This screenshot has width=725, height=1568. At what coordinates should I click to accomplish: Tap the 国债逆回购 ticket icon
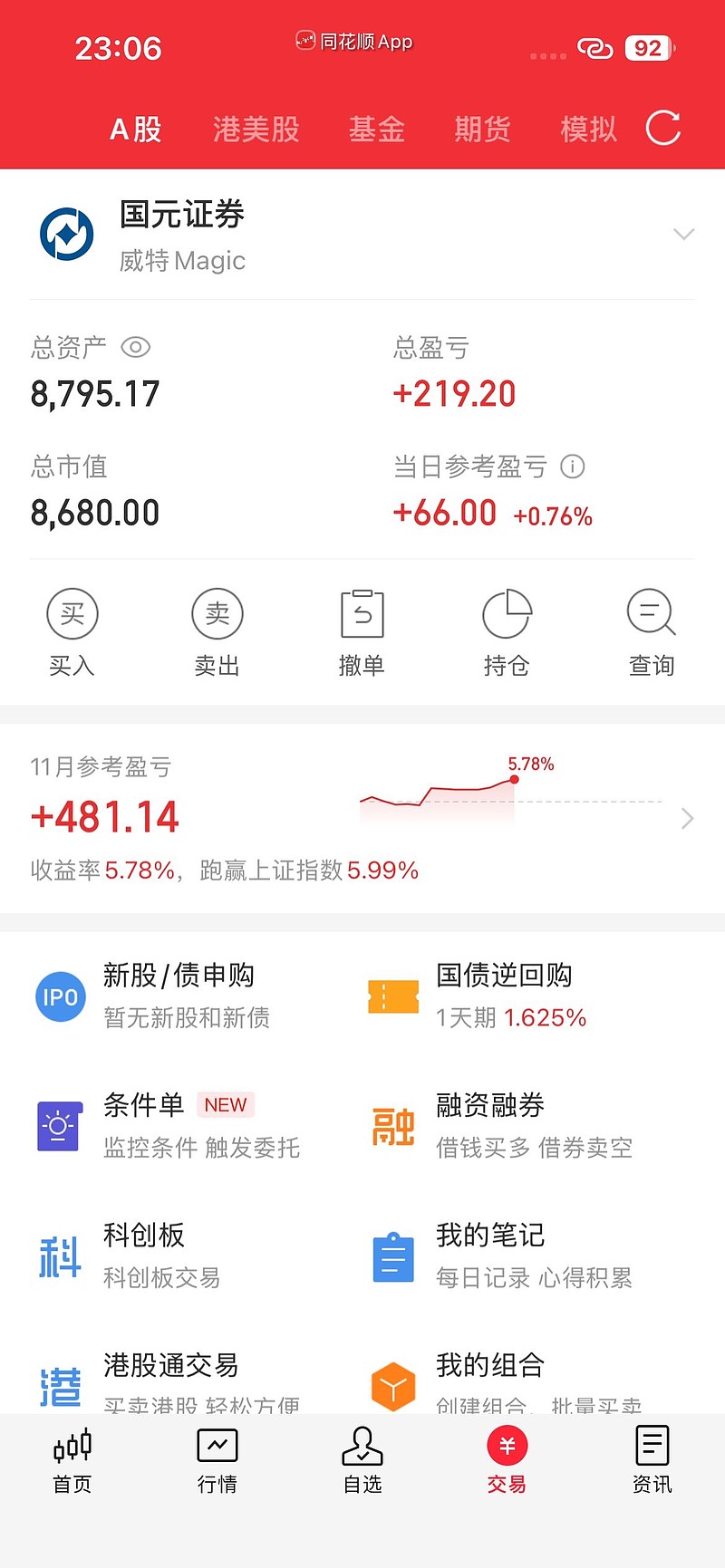pos(393,996)
